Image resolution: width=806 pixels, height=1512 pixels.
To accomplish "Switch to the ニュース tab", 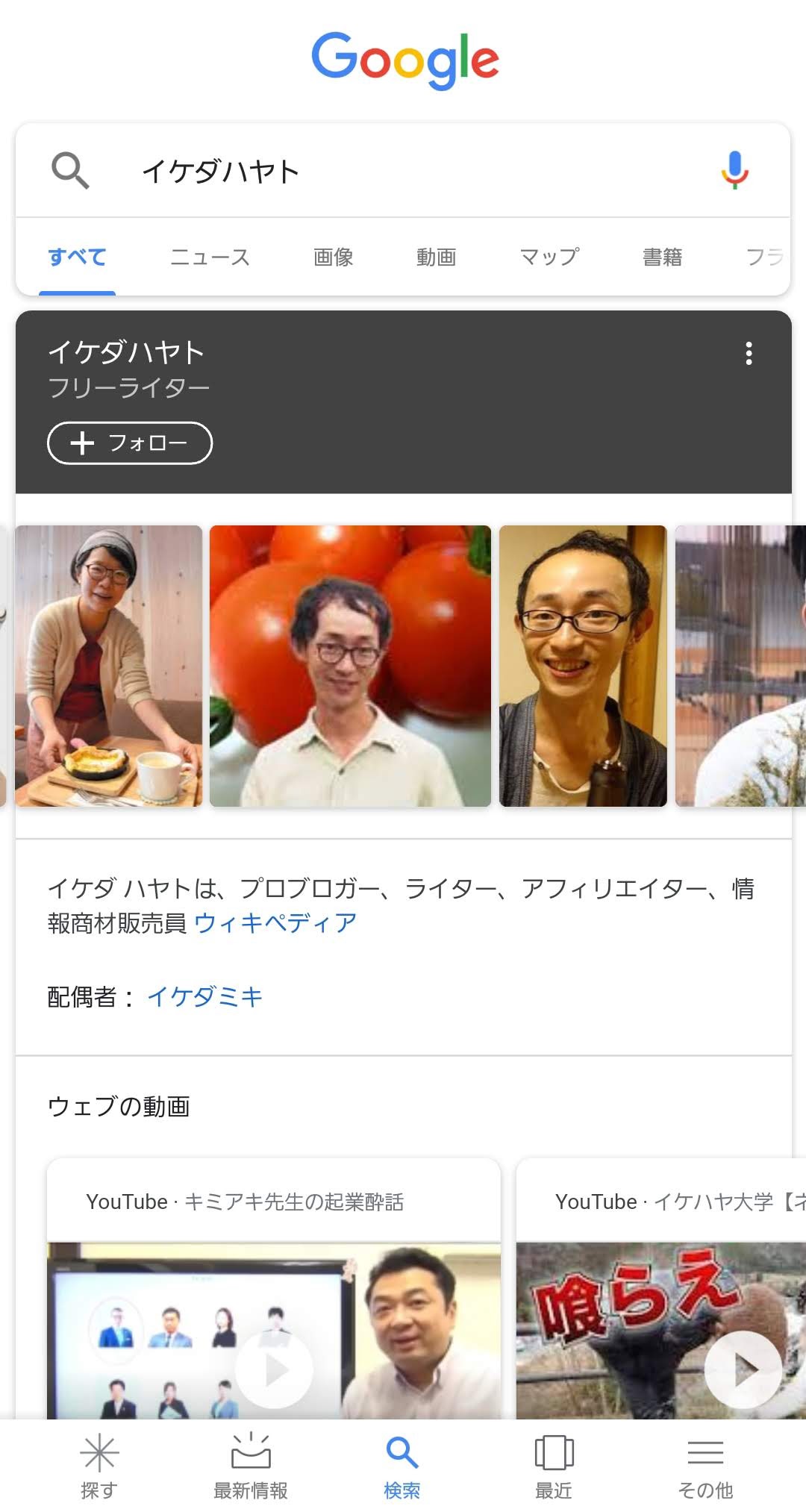I will pos(210,257).
